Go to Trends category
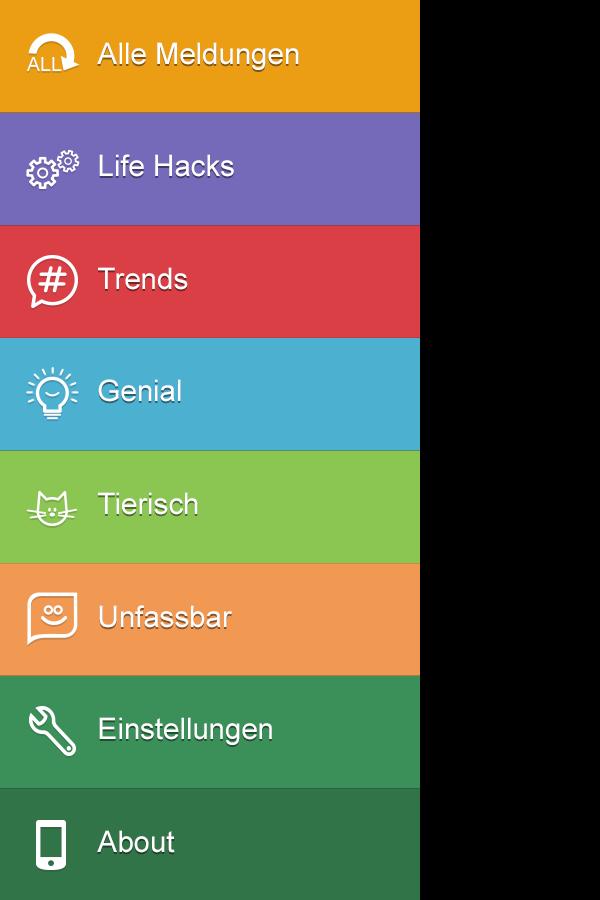The width and height of the screenshot is (600, 900). coord(143,280)
